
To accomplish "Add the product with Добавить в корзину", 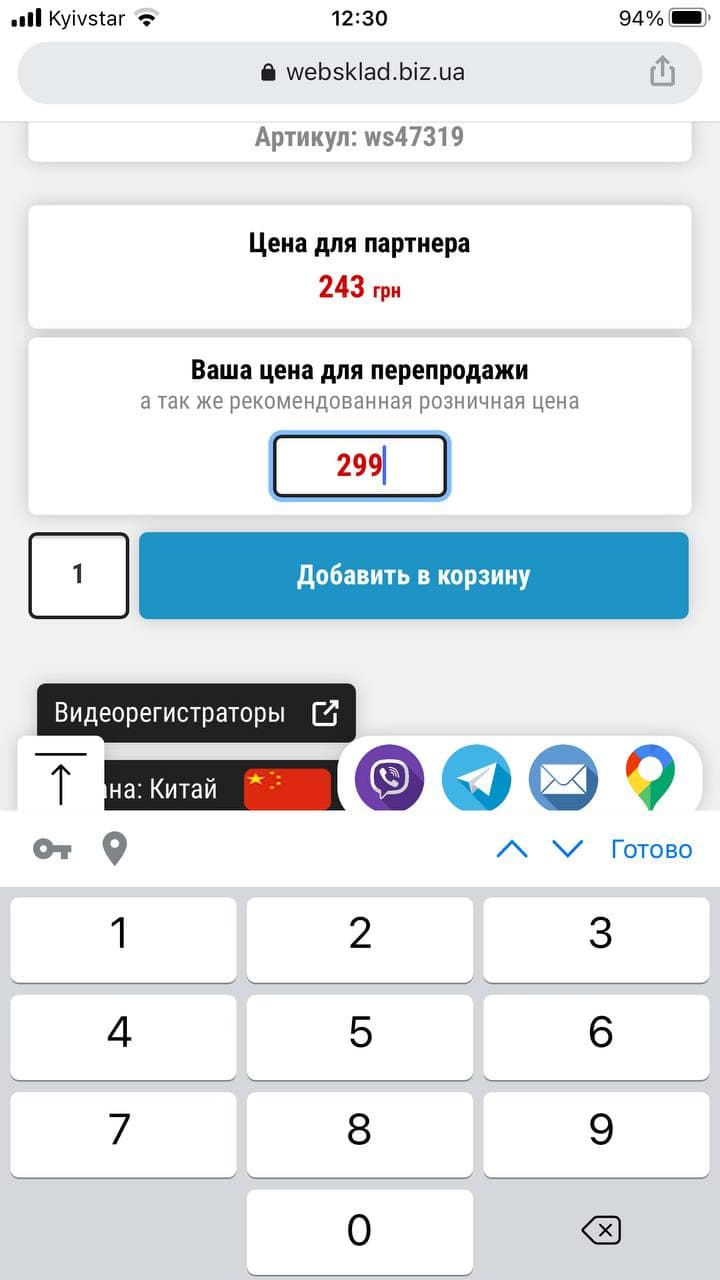I will click(413, 575).
